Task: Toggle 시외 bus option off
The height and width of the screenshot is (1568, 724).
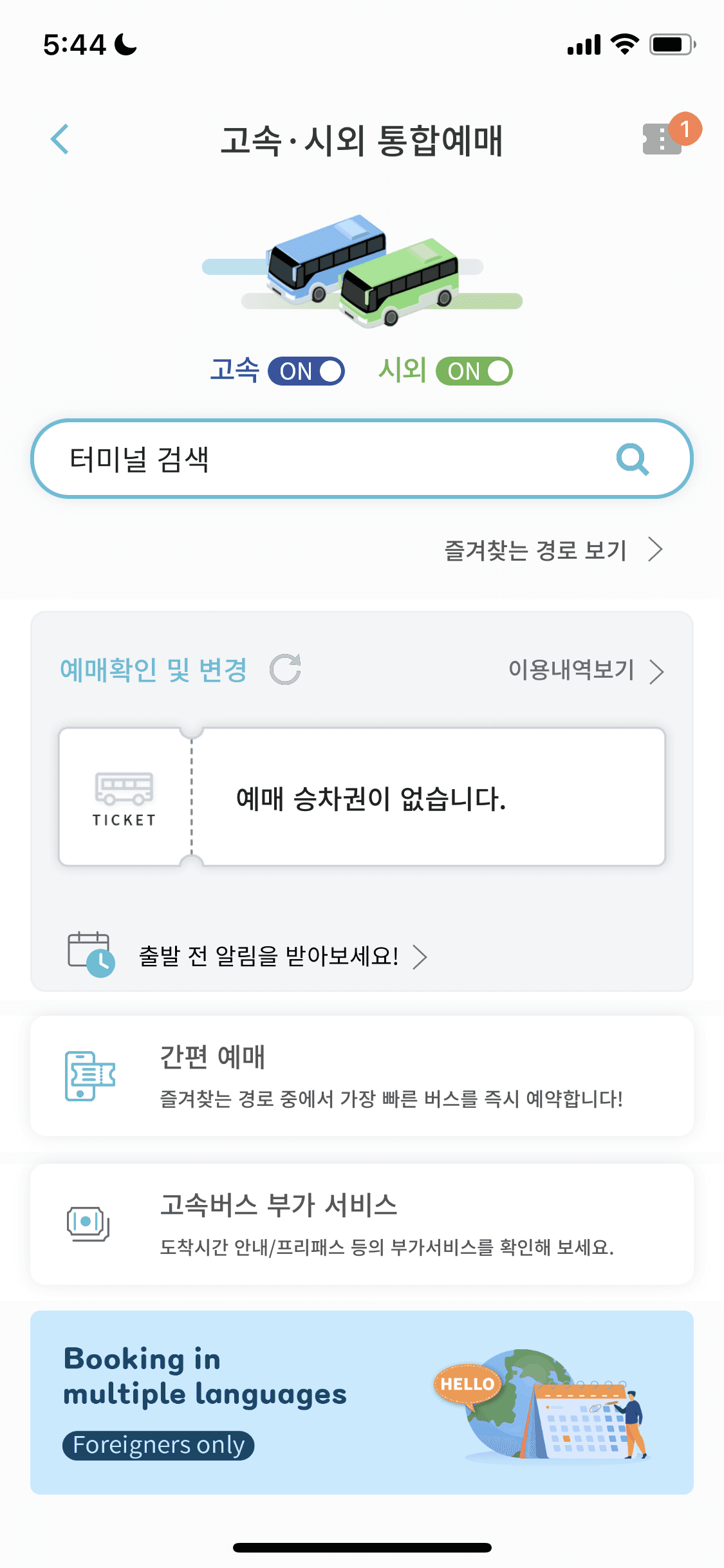Action: point(473,371)
